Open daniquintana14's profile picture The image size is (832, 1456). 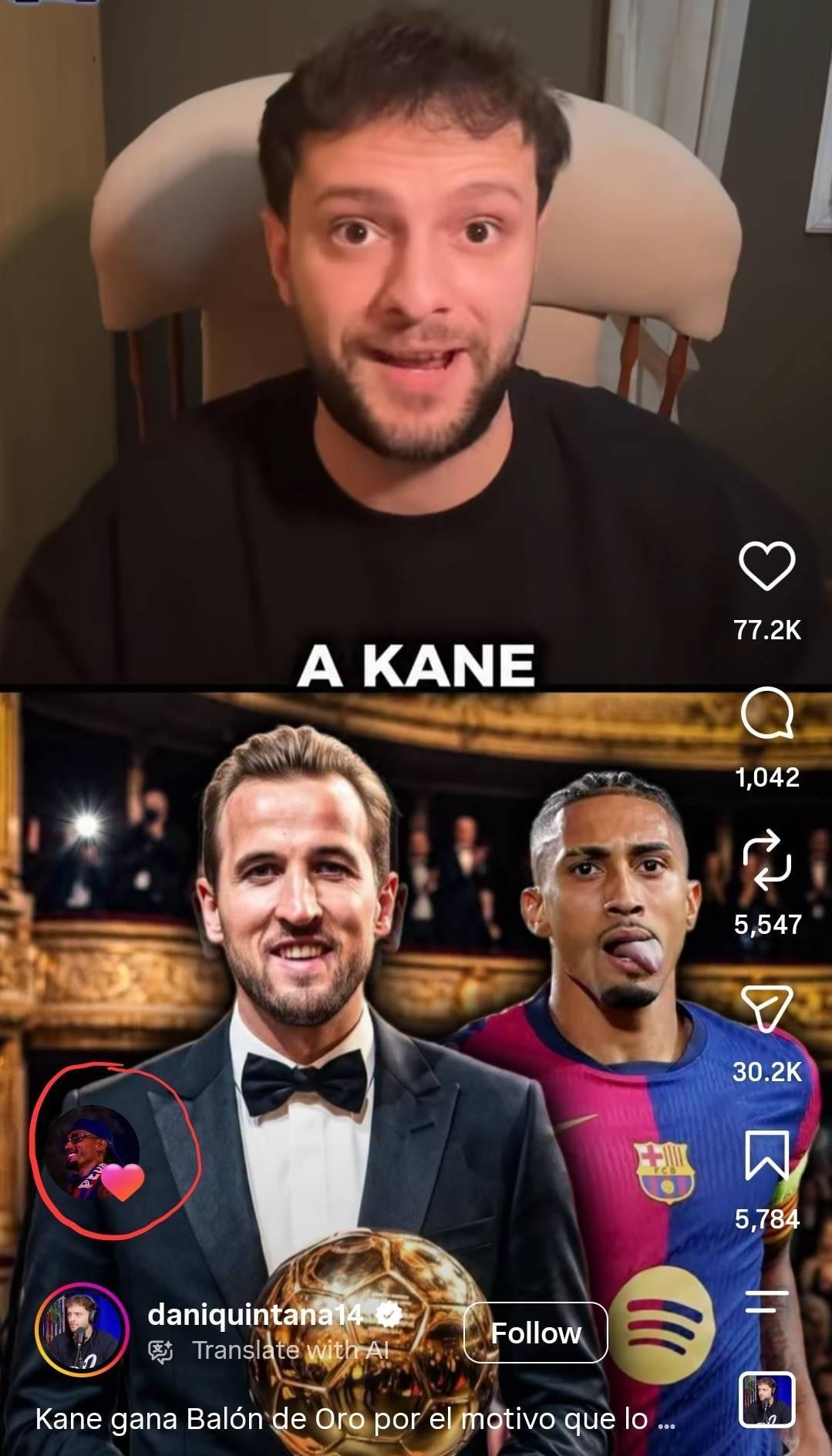(81, 1330)
